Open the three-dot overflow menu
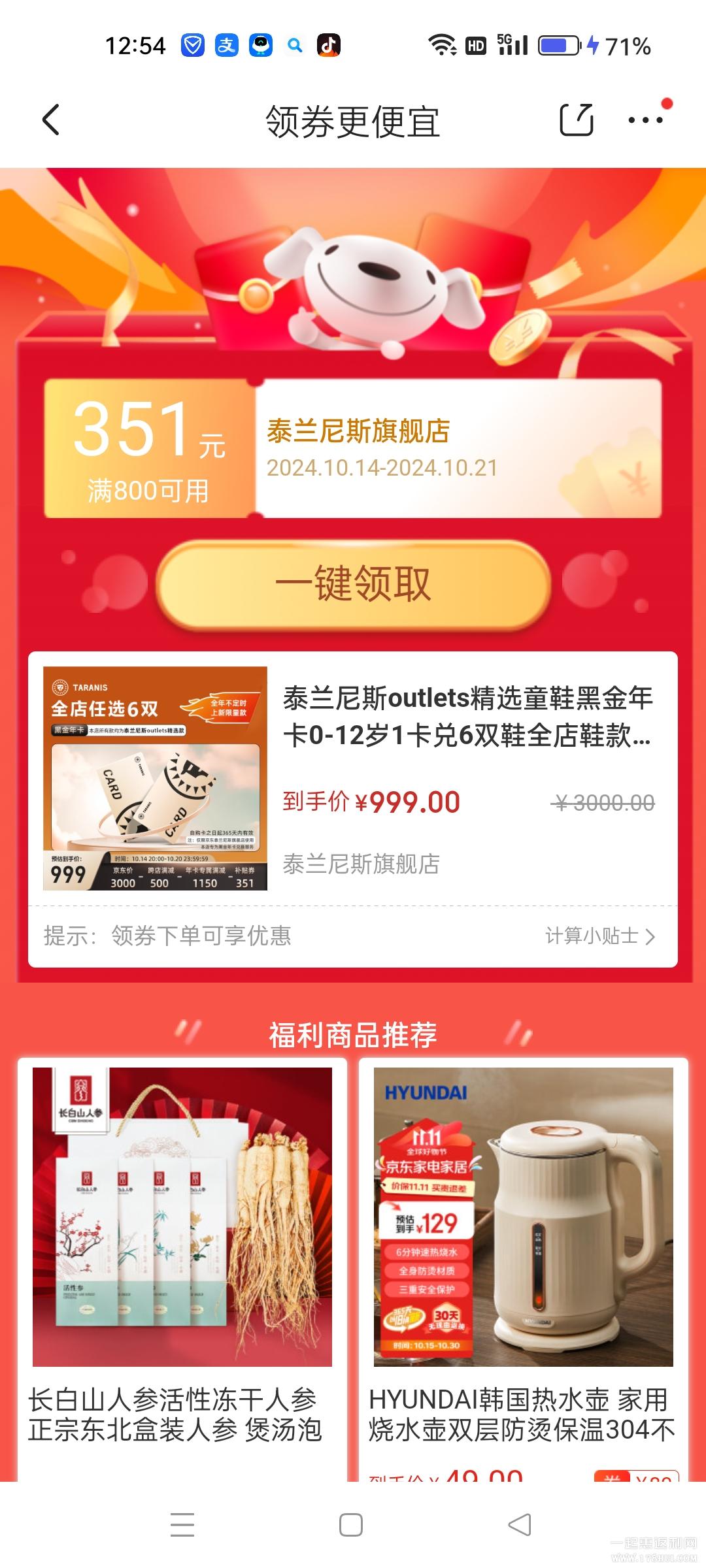Image resolution: width=706 pixels, height=1568 pixels. [x=645, y=120]
